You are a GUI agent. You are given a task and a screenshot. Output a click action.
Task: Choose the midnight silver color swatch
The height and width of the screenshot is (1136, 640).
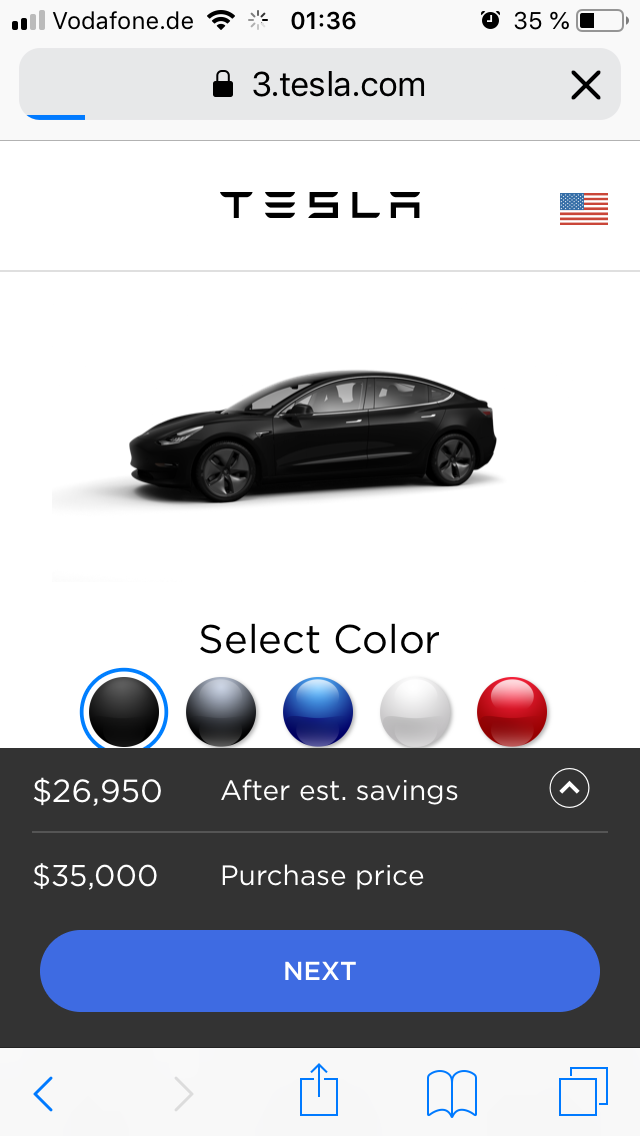point(221,711)
